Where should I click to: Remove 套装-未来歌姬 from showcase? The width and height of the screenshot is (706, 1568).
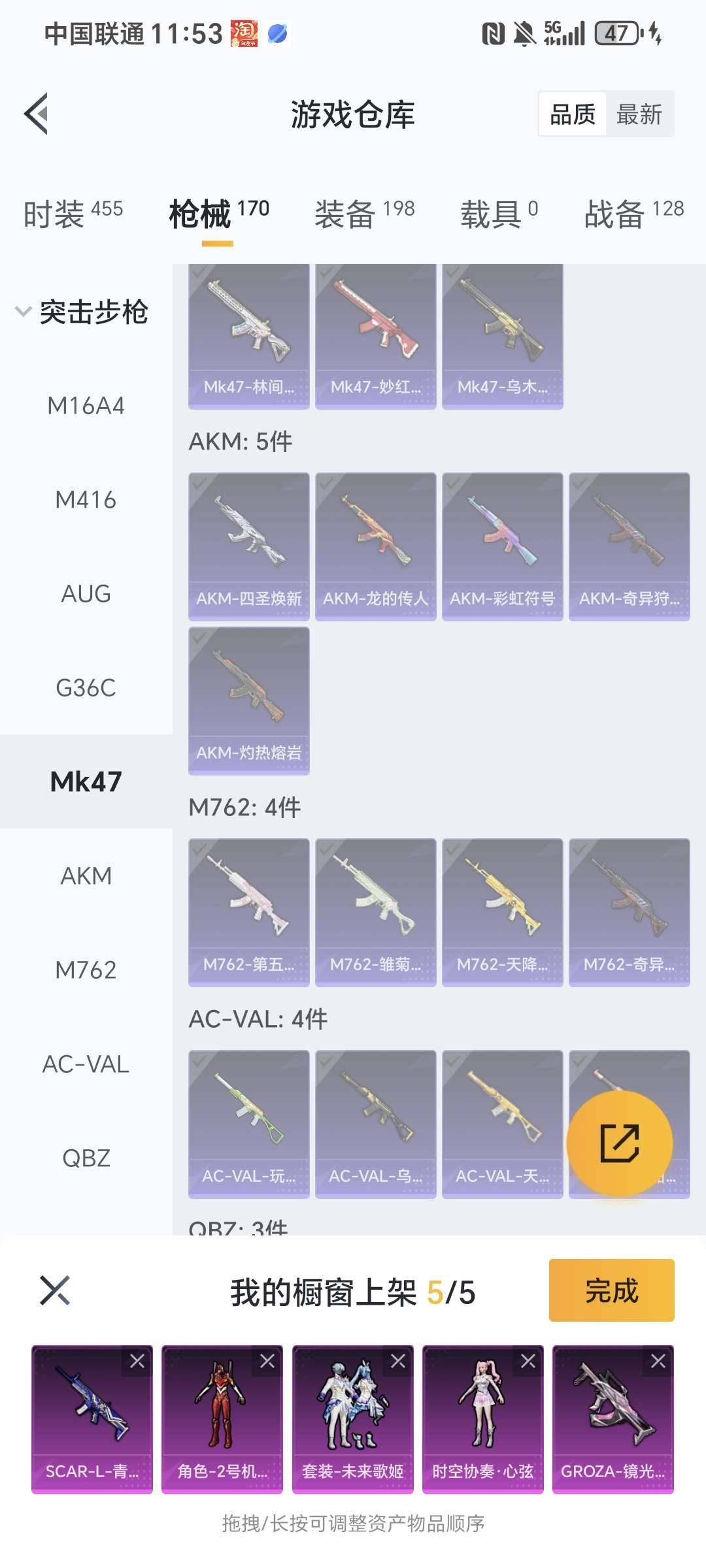pyautogui.click(x=397, y=1361)
